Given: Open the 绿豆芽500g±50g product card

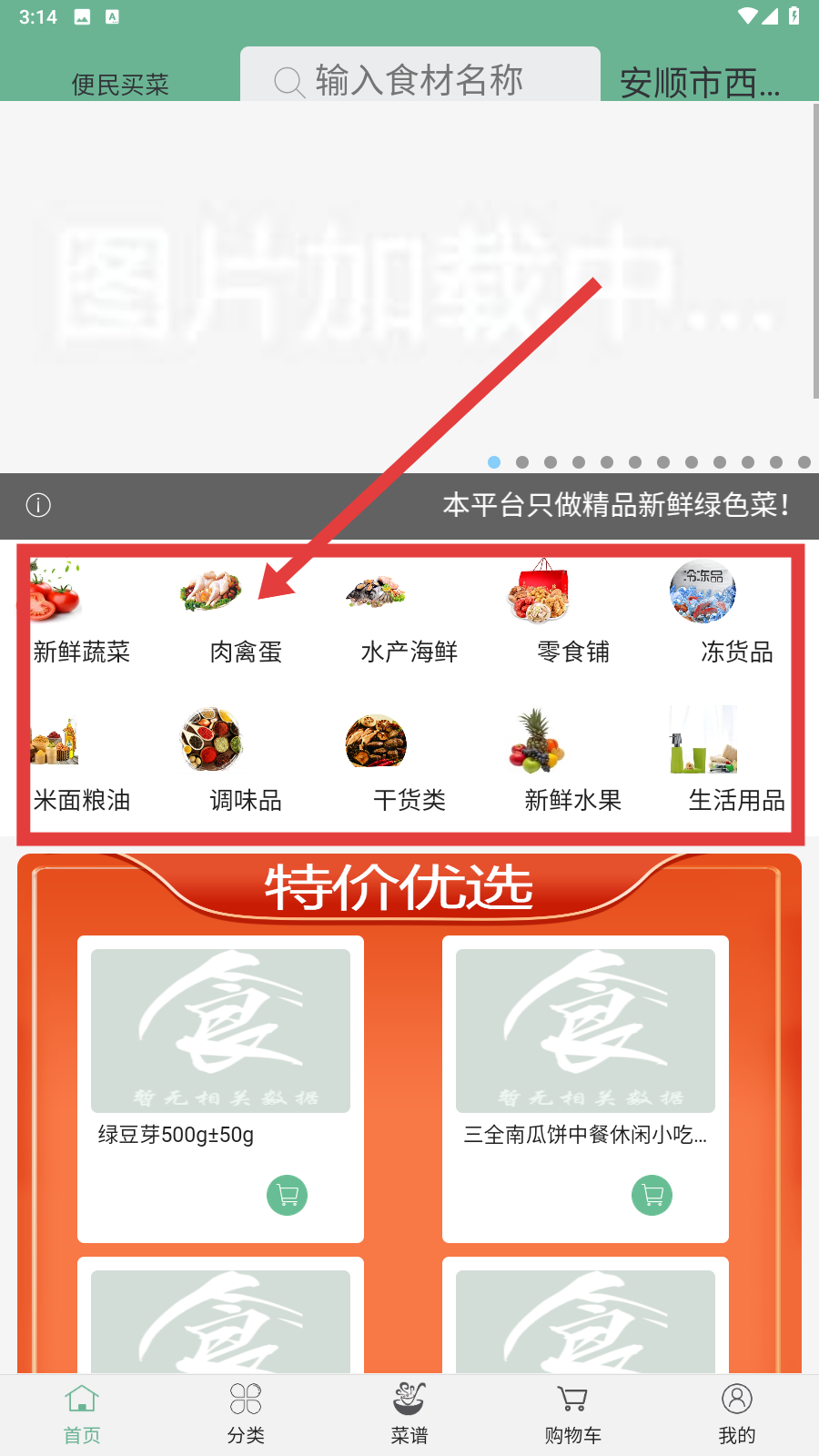Looking at the screenshot, I should coord(220,1046).
